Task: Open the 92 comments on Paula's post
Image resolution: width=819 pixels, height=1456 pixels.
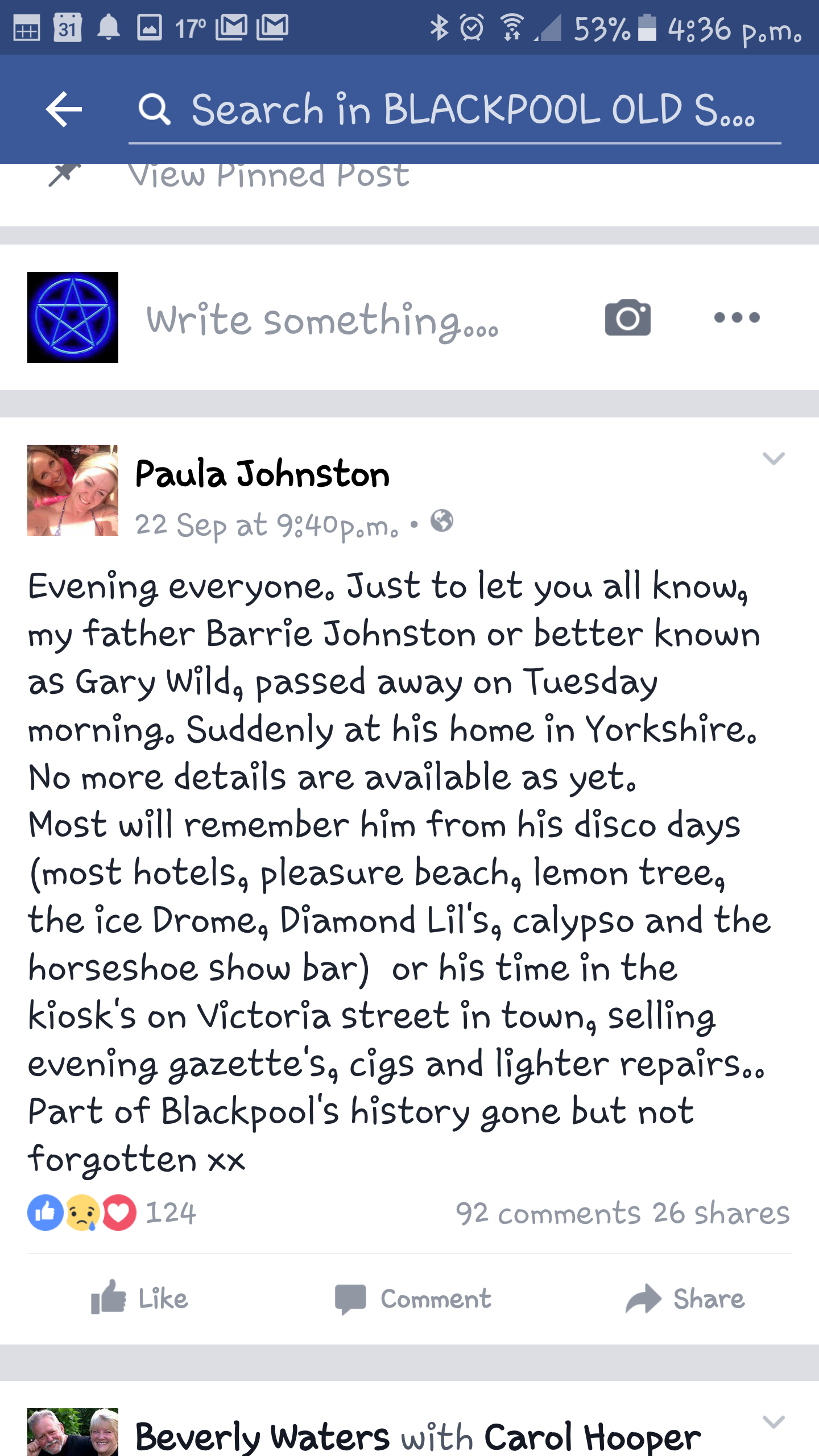Action: (548, 1213)
